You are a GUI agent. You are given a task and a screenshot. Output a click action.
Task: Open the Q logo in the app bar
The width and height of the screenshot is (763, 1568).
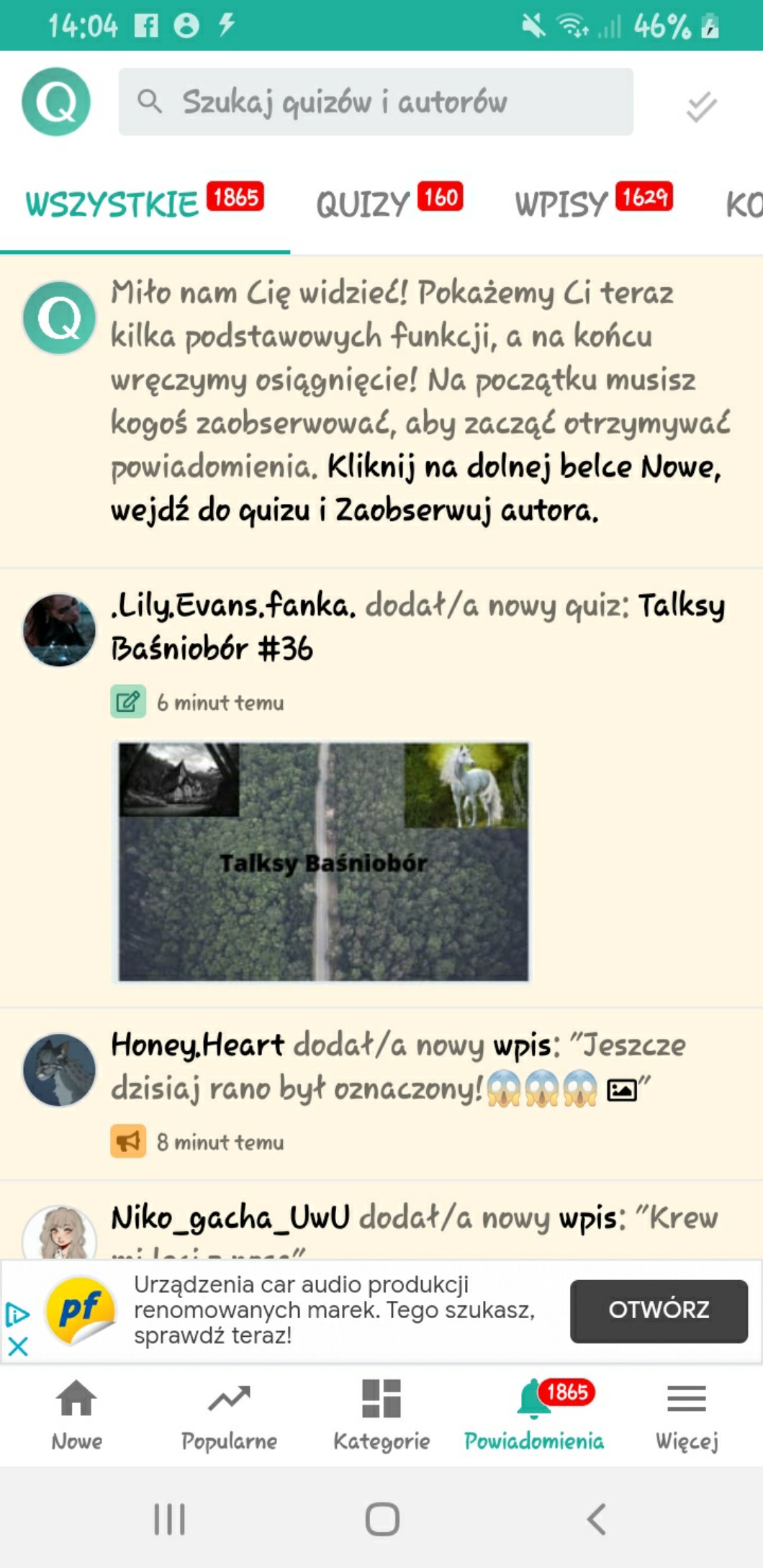click(x=56, y=102)
